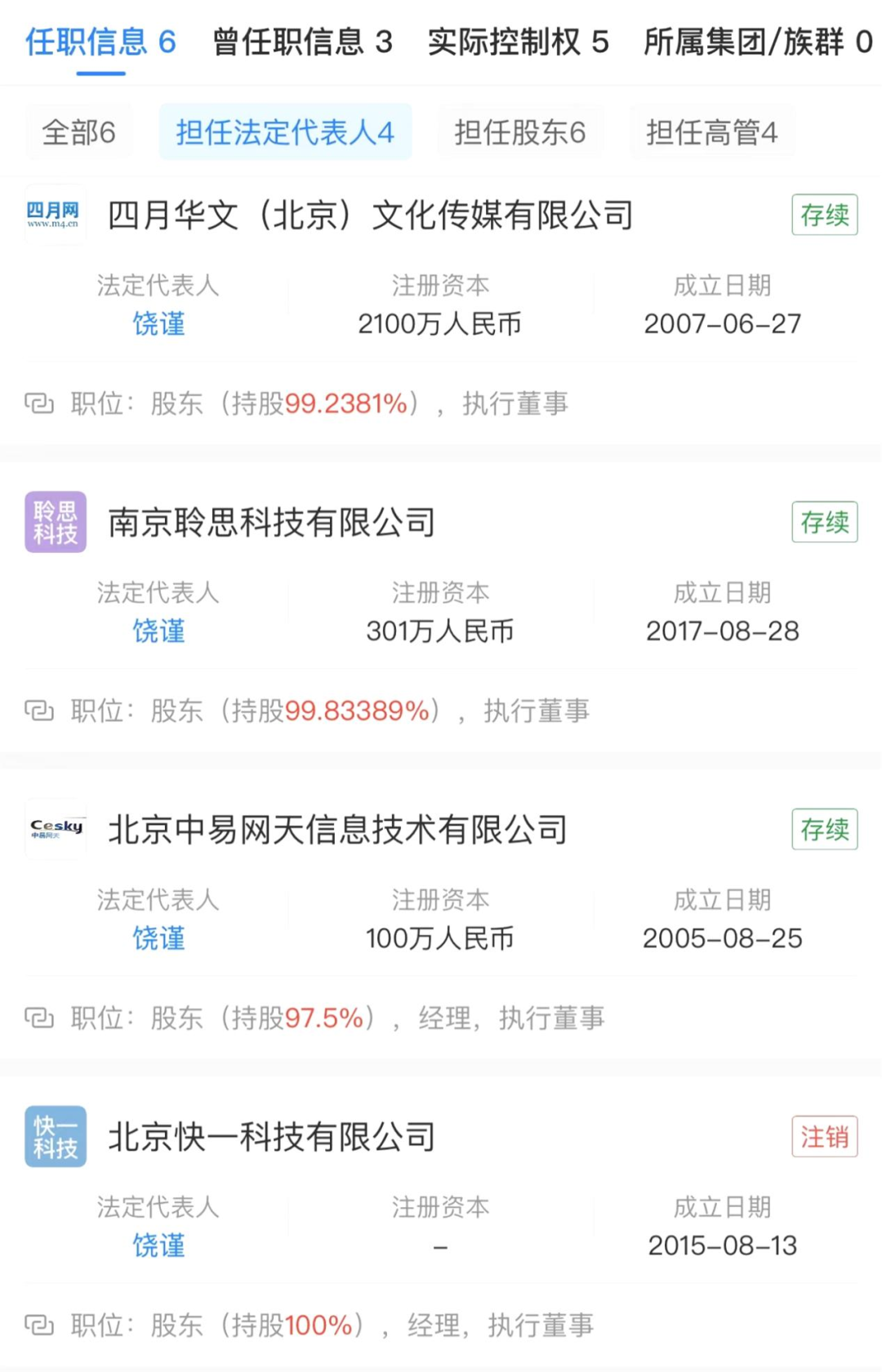Open 北京快一科技有限公司 company details
The height and width of the screenshot is (1372, 882).
tap(272, 1137)
